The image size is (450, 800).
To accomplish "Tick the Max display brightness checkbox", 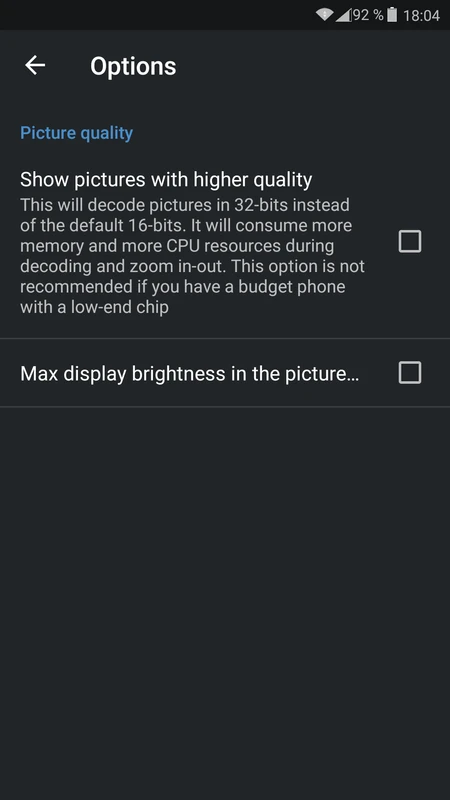I will coord(410,372).
